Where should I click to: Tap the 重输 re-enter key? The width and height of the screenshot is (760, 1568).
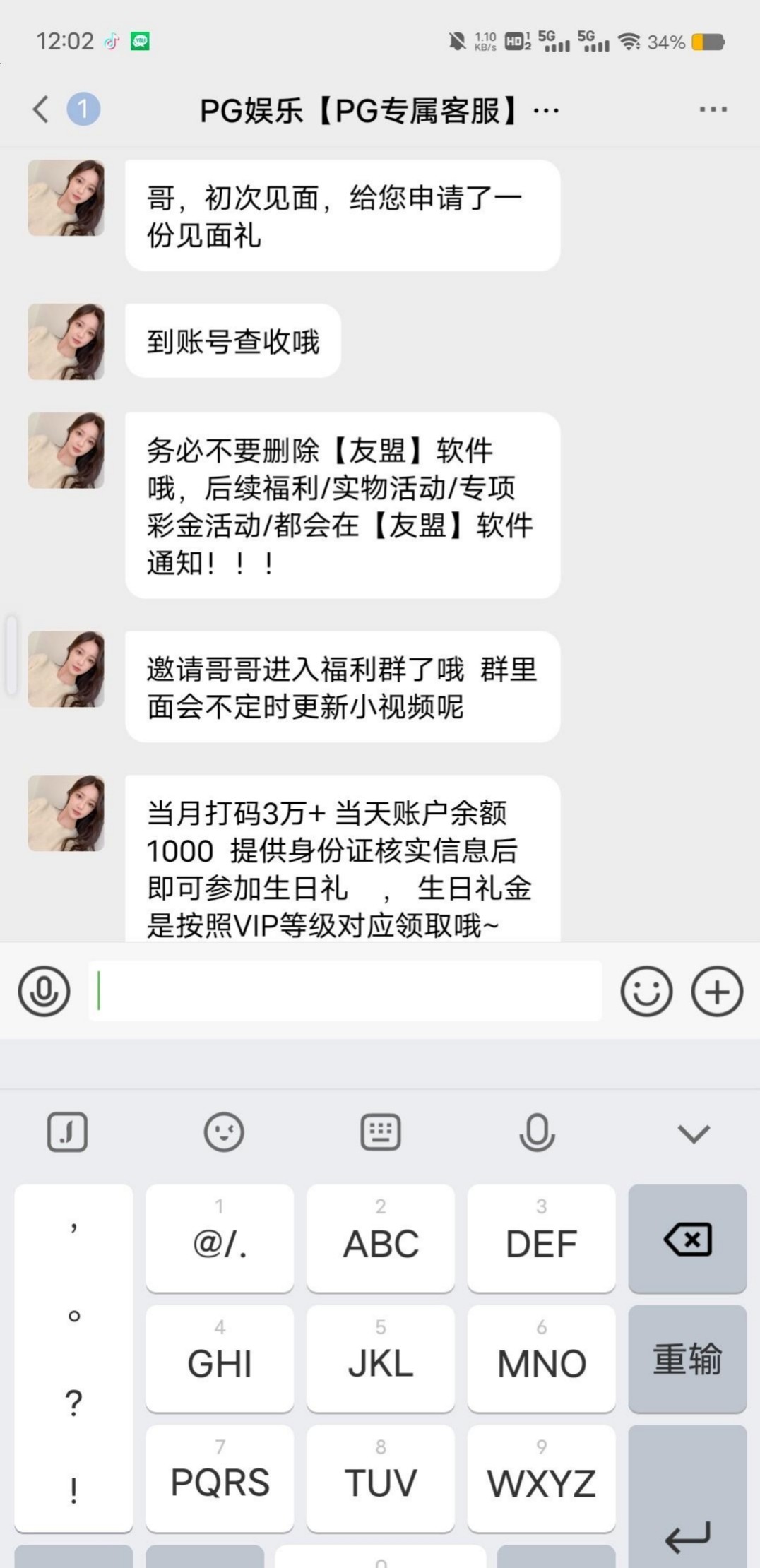[x=687, y=1358]
